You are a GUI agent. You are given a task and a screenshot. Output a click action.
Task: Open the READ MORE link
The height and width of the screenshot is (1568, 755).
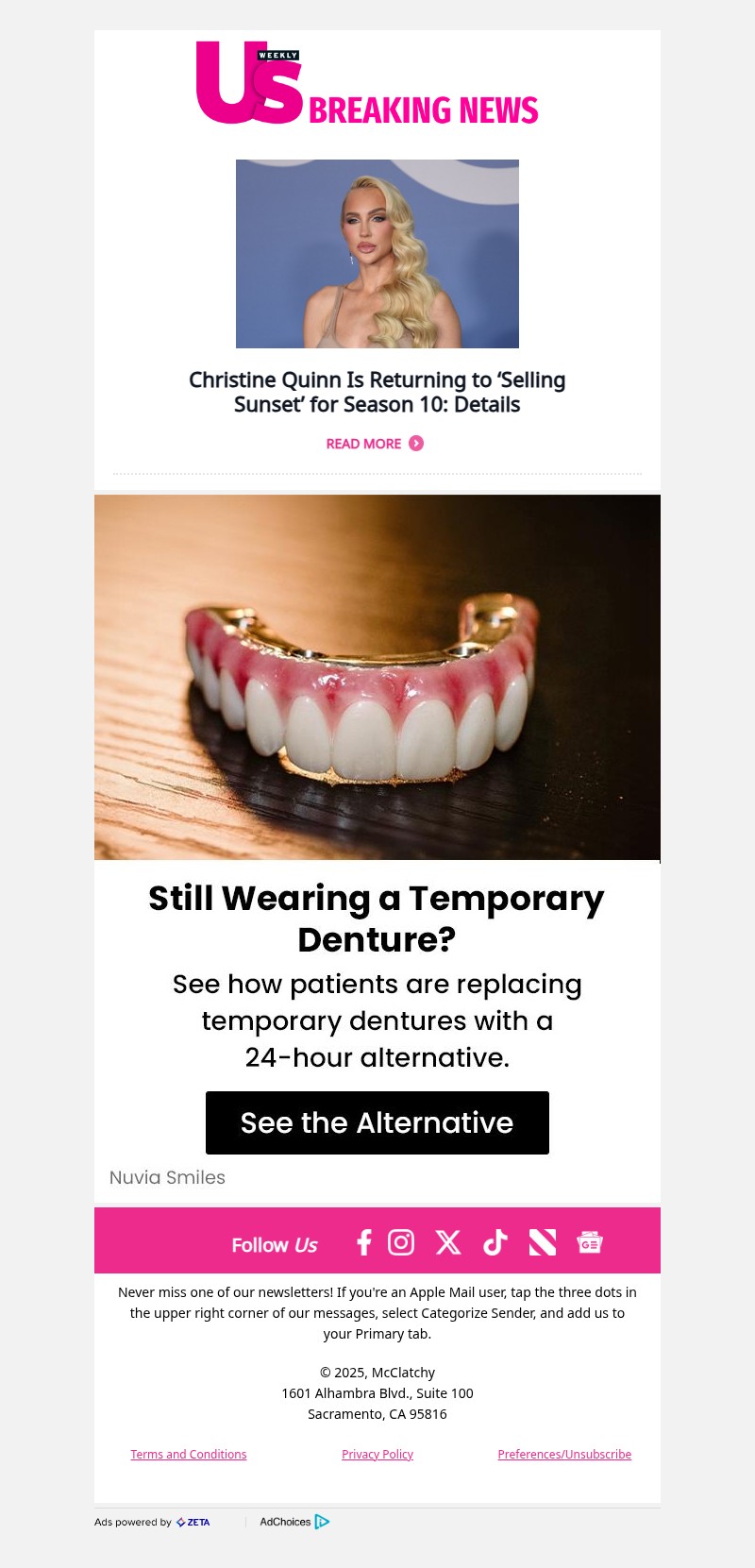click(363, 444)
